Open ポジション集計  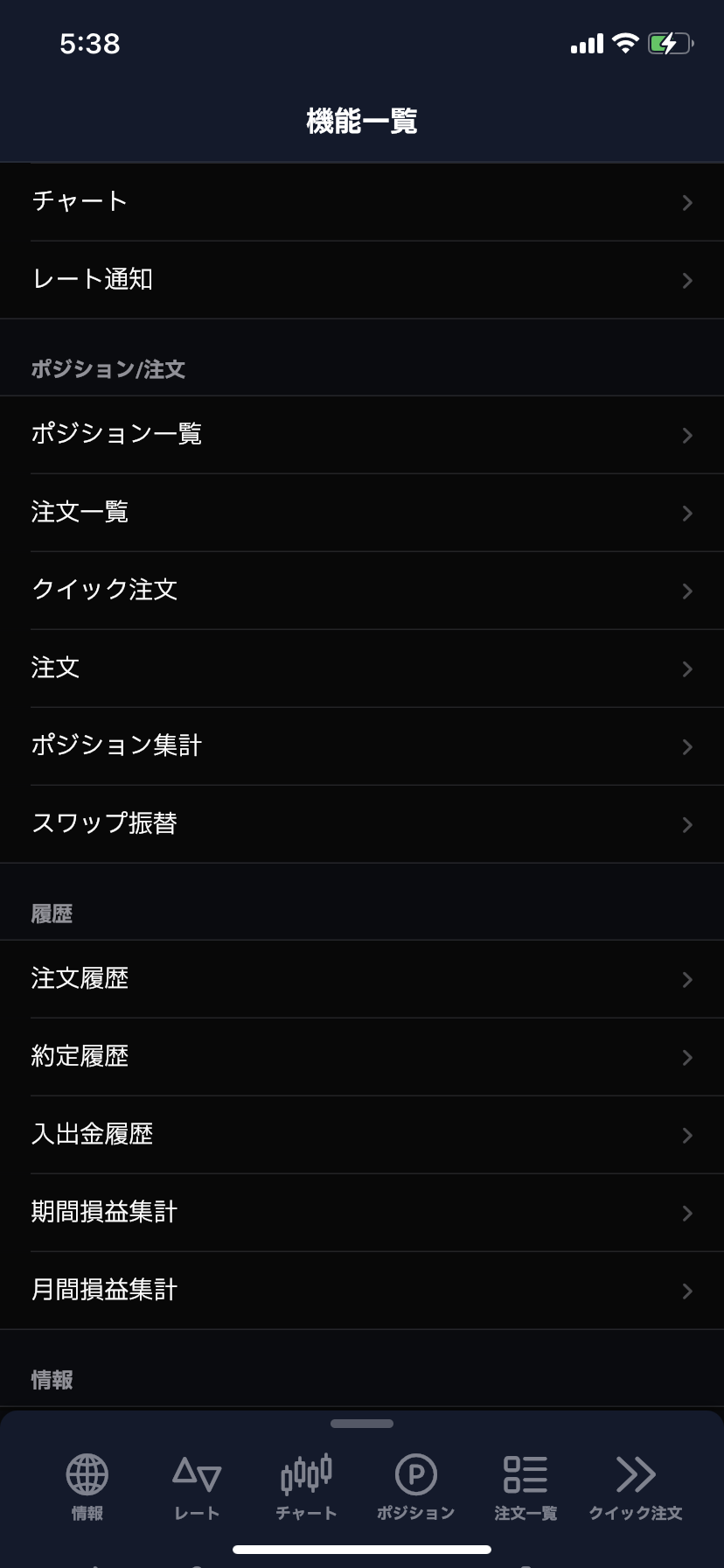[362, 746]
